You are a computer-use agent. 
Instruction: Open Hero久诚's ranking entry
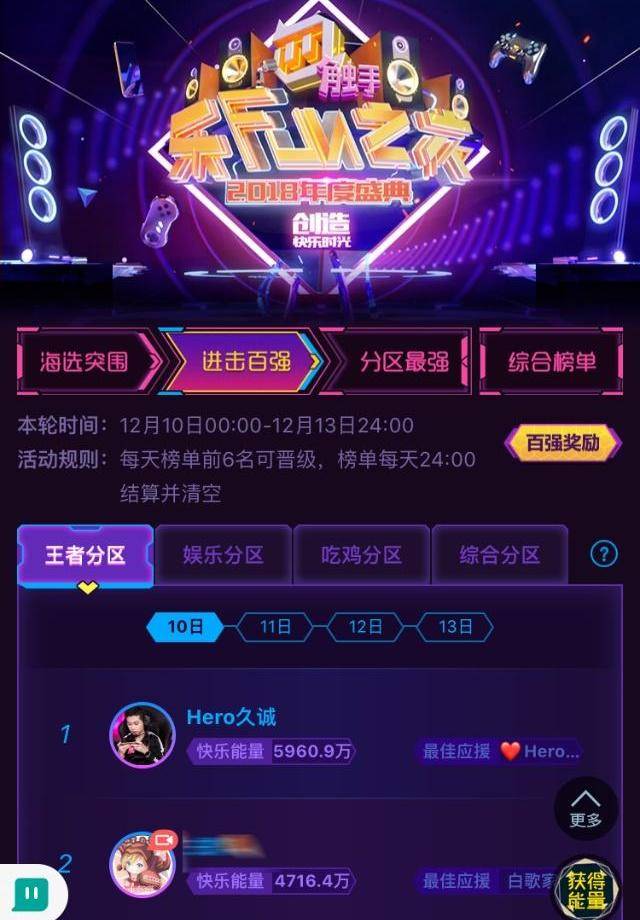click(231, 717)
